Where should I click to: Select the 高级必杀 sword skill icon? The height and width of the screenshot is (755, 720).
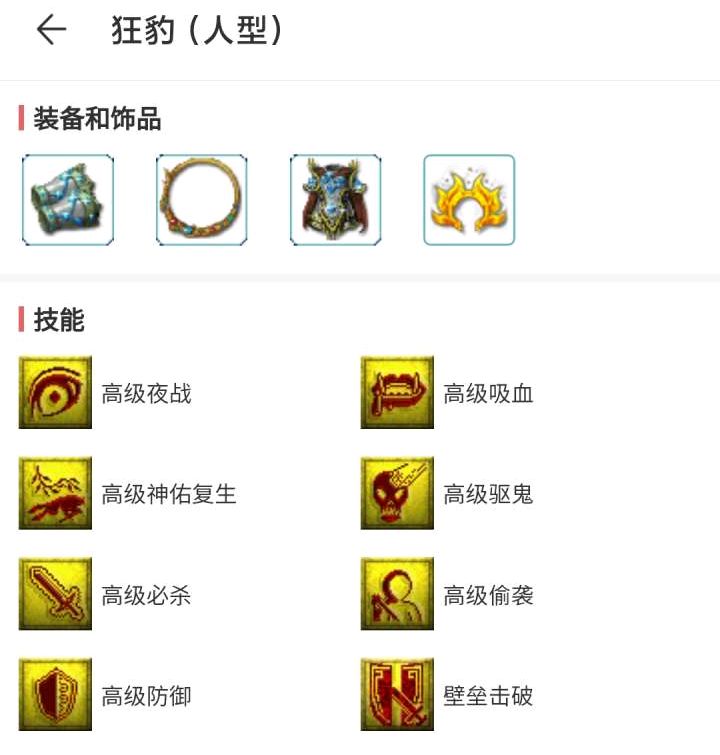pyautogui.click(x=55, y=592)
